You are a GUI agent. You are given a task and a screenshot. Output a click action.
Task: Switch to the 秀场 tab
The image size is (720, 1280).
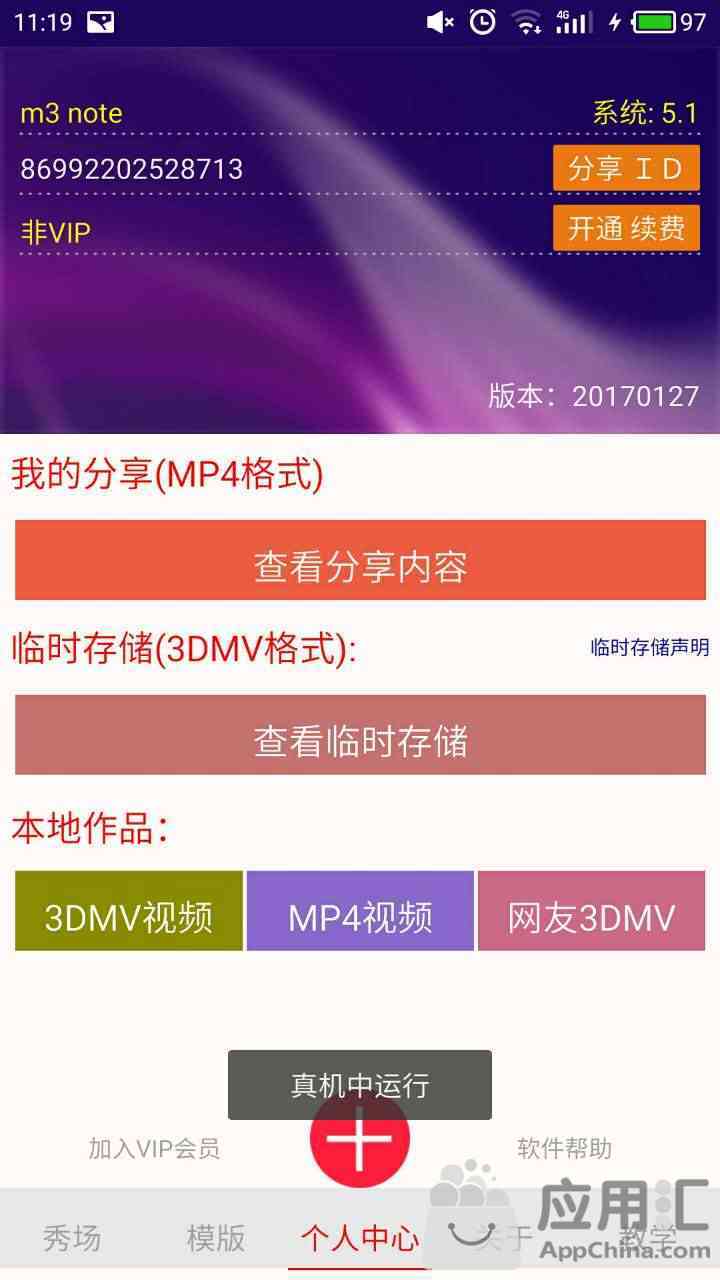tap(72, 1238)
